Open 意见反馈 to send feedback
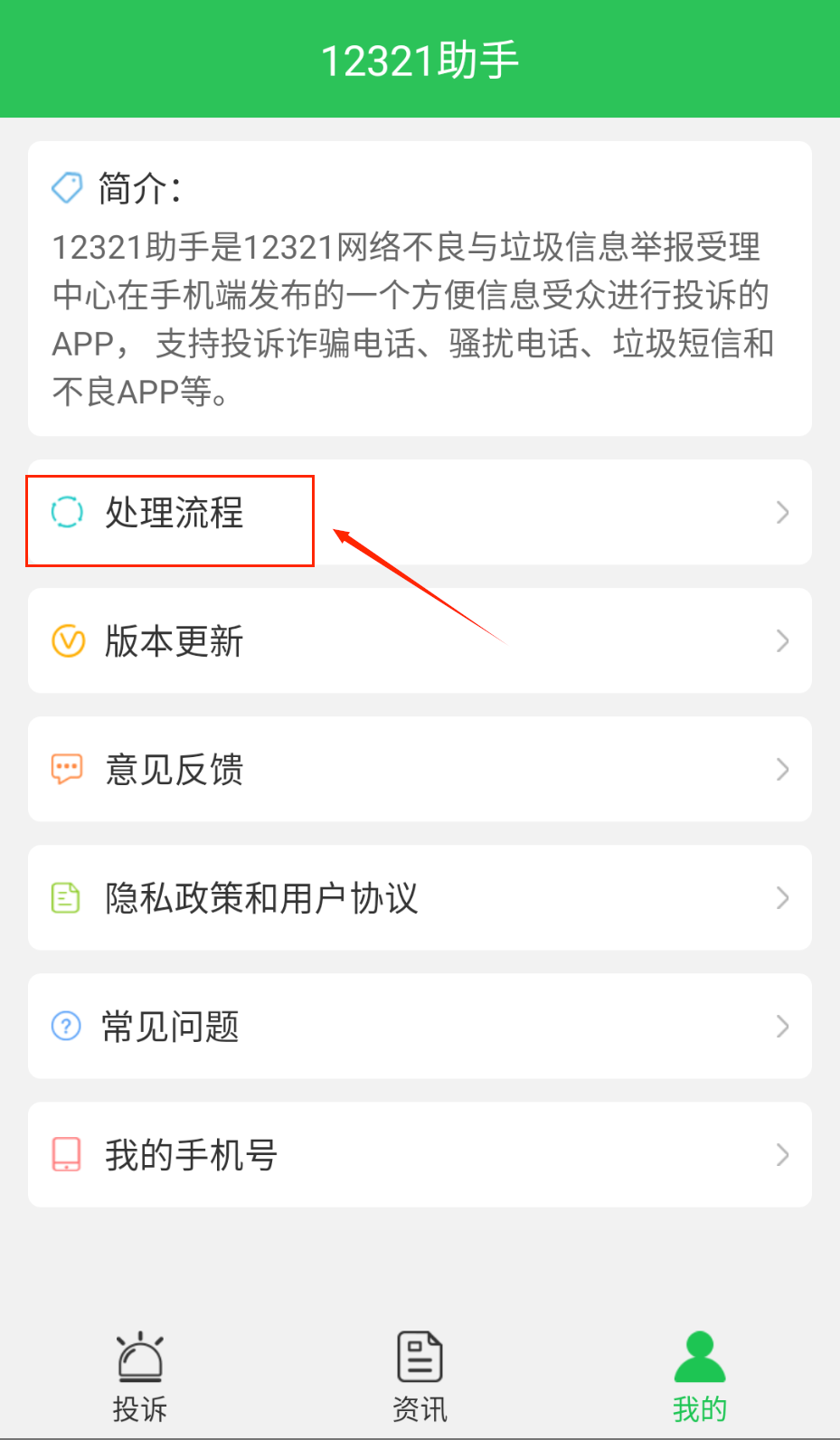This screenshot has height=1440, width=840. pos(420,769)
